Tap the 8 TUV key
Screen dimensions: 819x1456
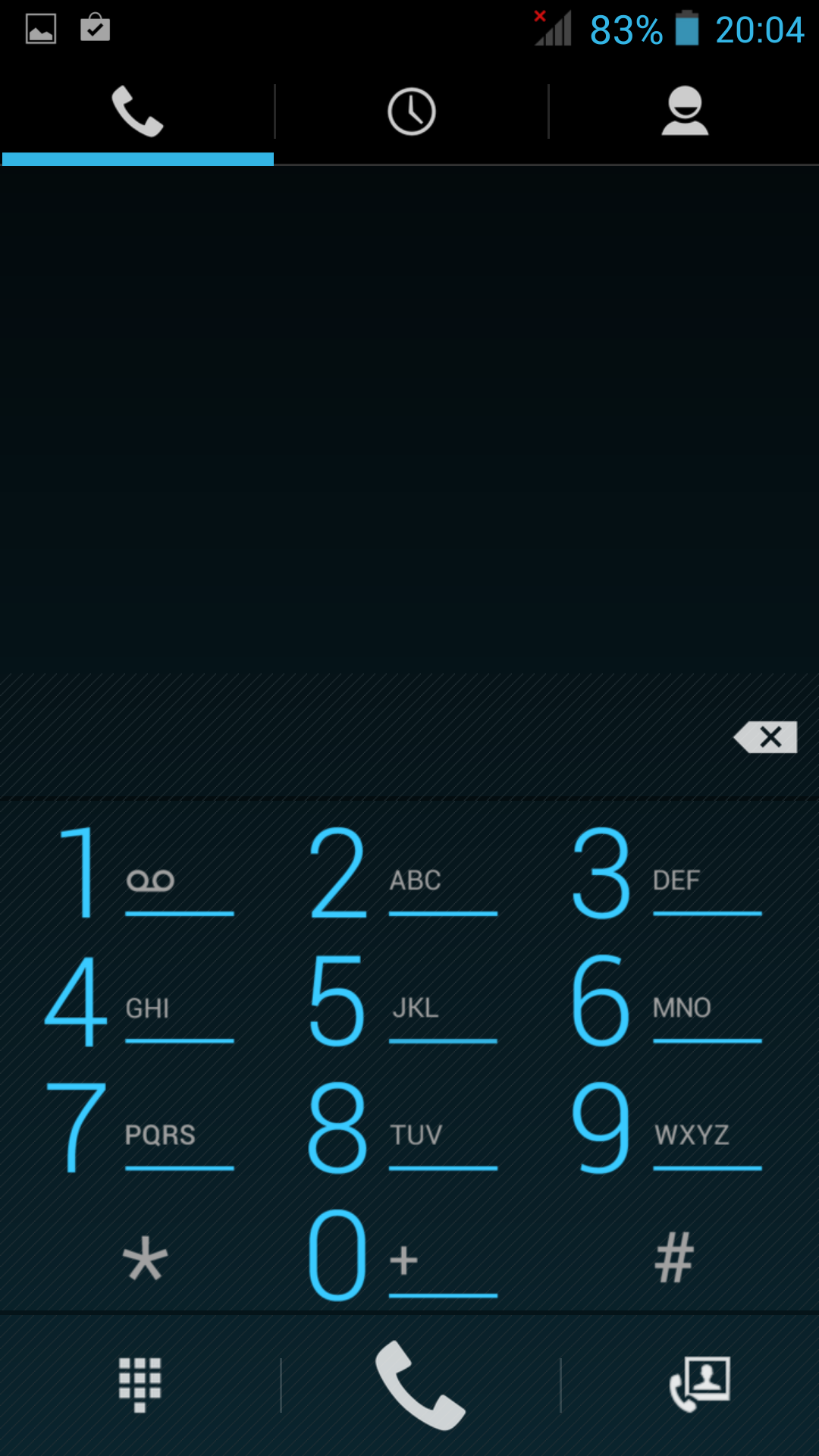[x=403, y=1128]
